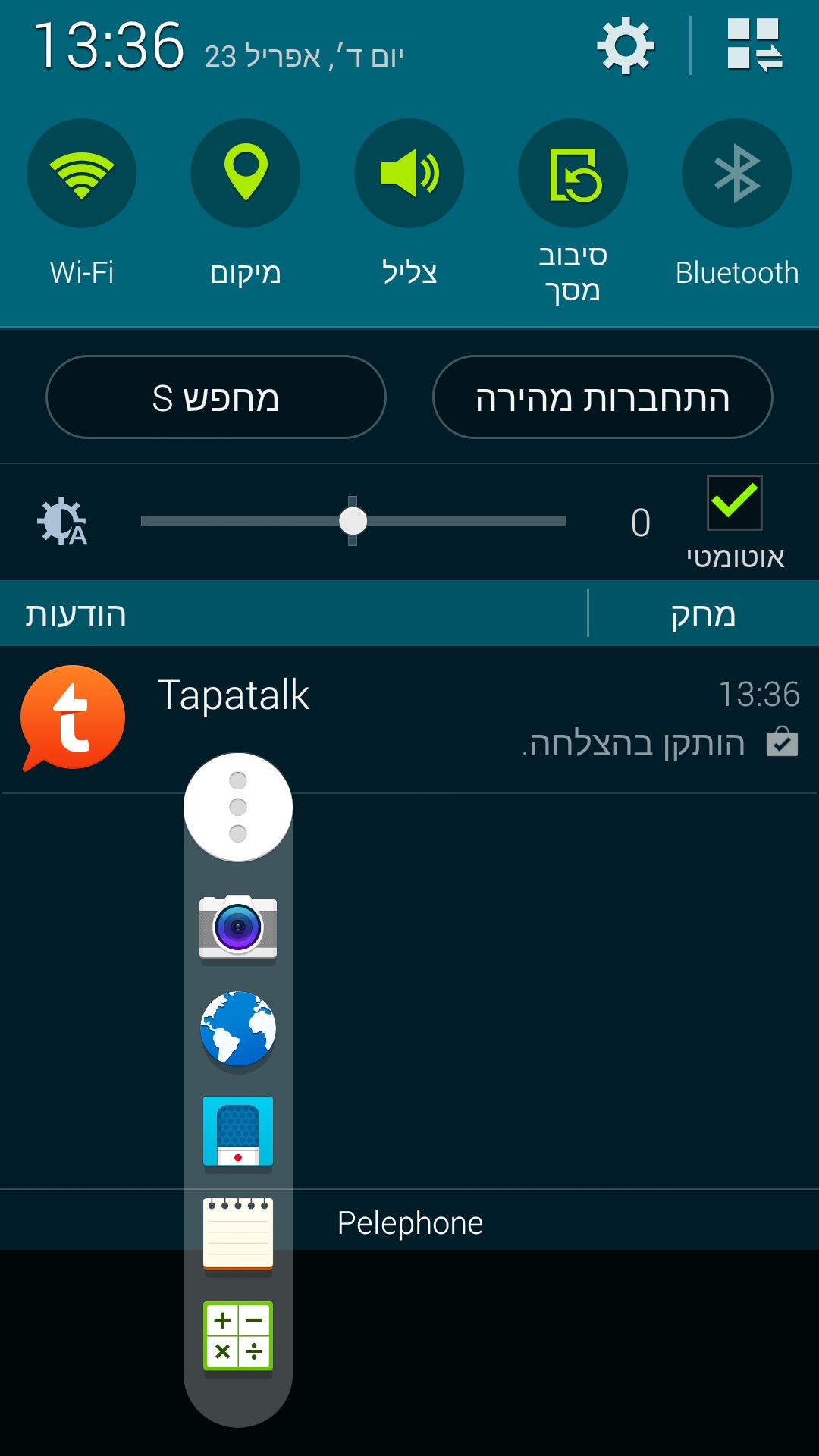Enable Bluetooth
Screen dimensions: 819x1456
(736, 174)
